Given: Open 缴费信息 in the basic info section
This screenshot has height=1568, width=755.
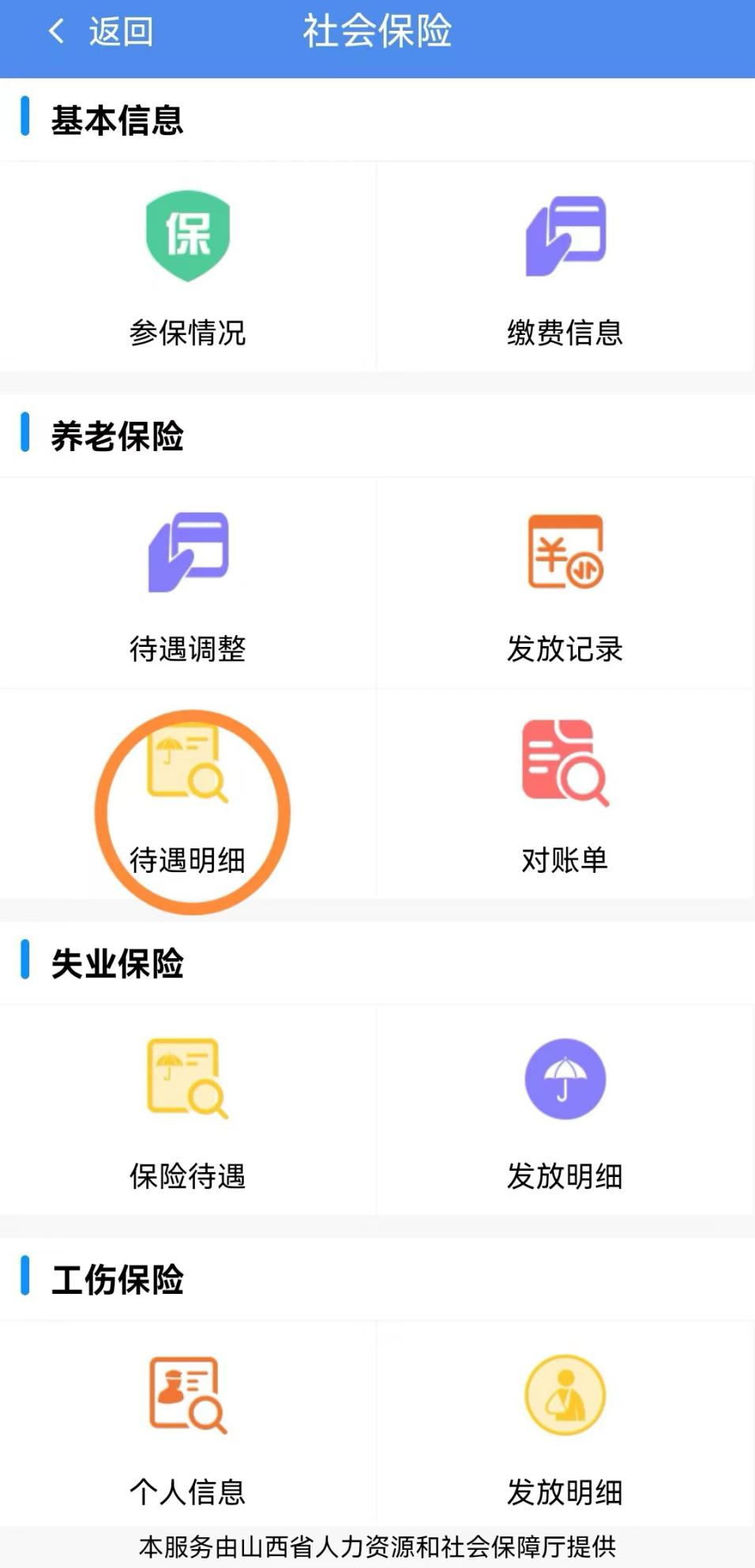Looking at the screenshot, I should 565,267.
